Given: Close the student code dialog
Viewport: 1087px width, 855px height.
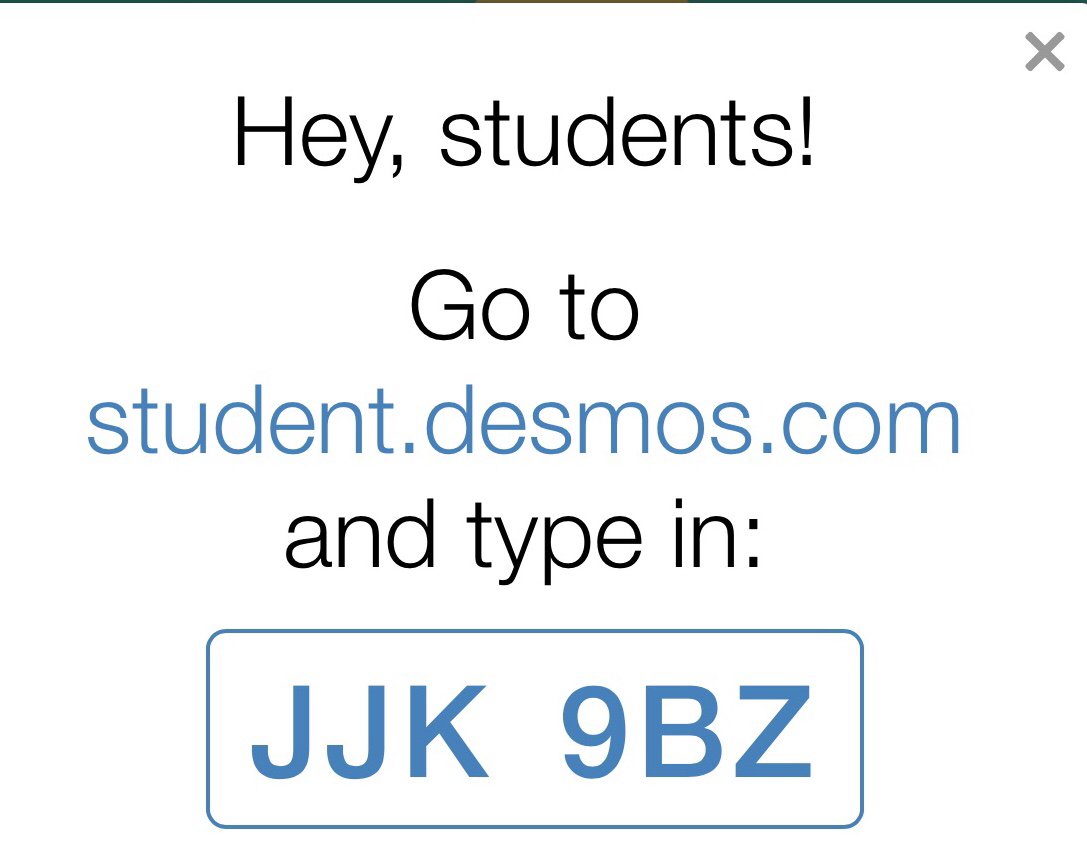Looking at the screenshot, I should pyautogui.click(x=1045, y=52).
